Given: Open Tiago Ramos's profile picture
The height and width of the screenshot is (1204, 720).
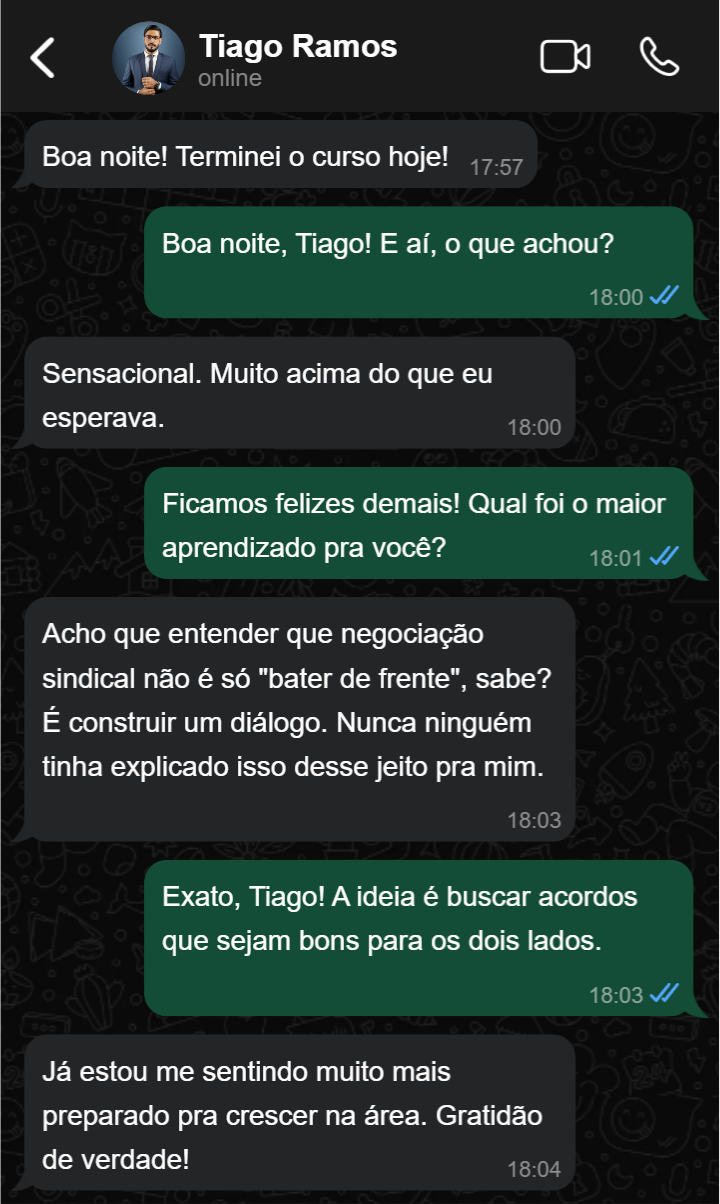Looking at the screenshot, I should point(148,57).
